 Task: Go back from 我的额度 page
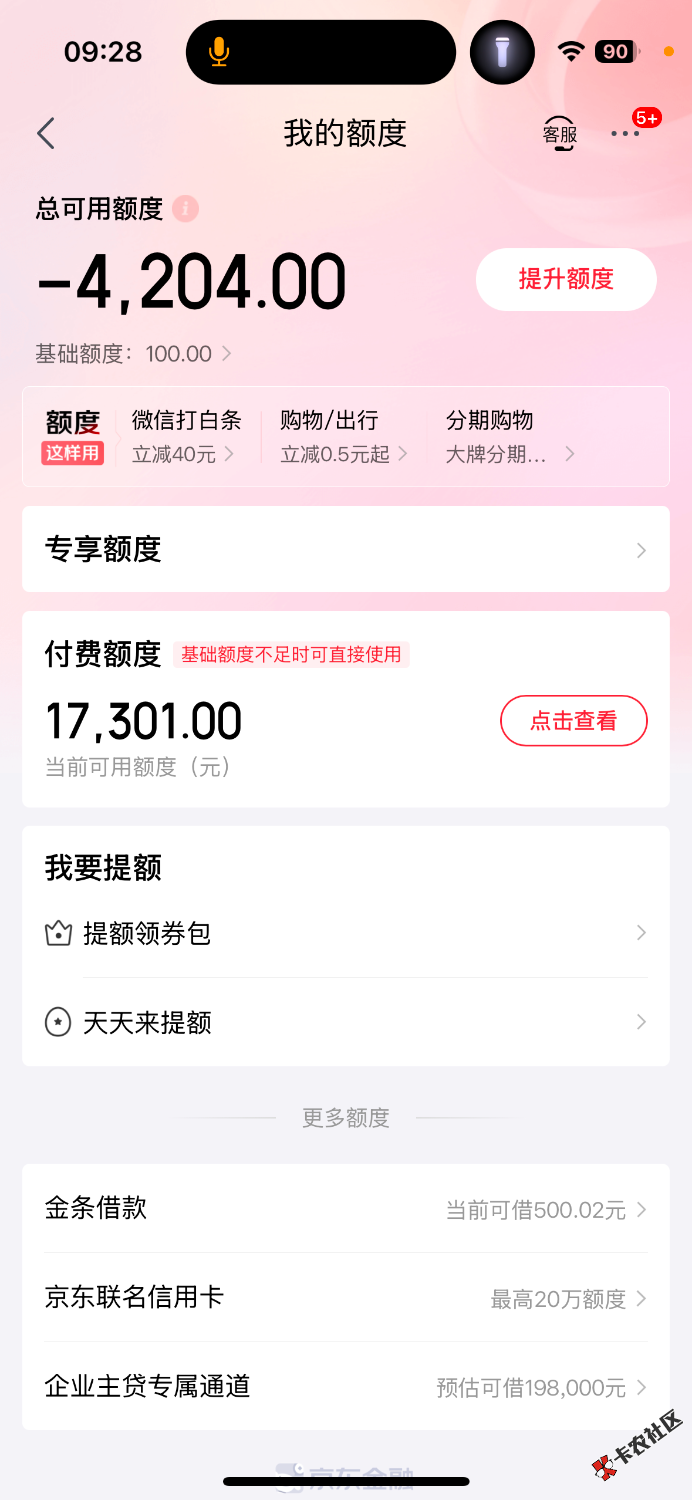coord(46,134)
